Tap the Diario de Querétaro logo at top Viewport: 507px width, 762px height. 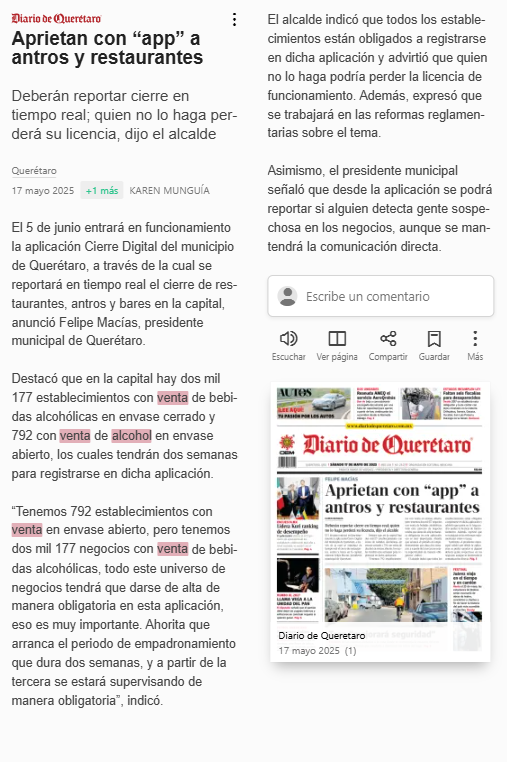[x=56, y=18]
